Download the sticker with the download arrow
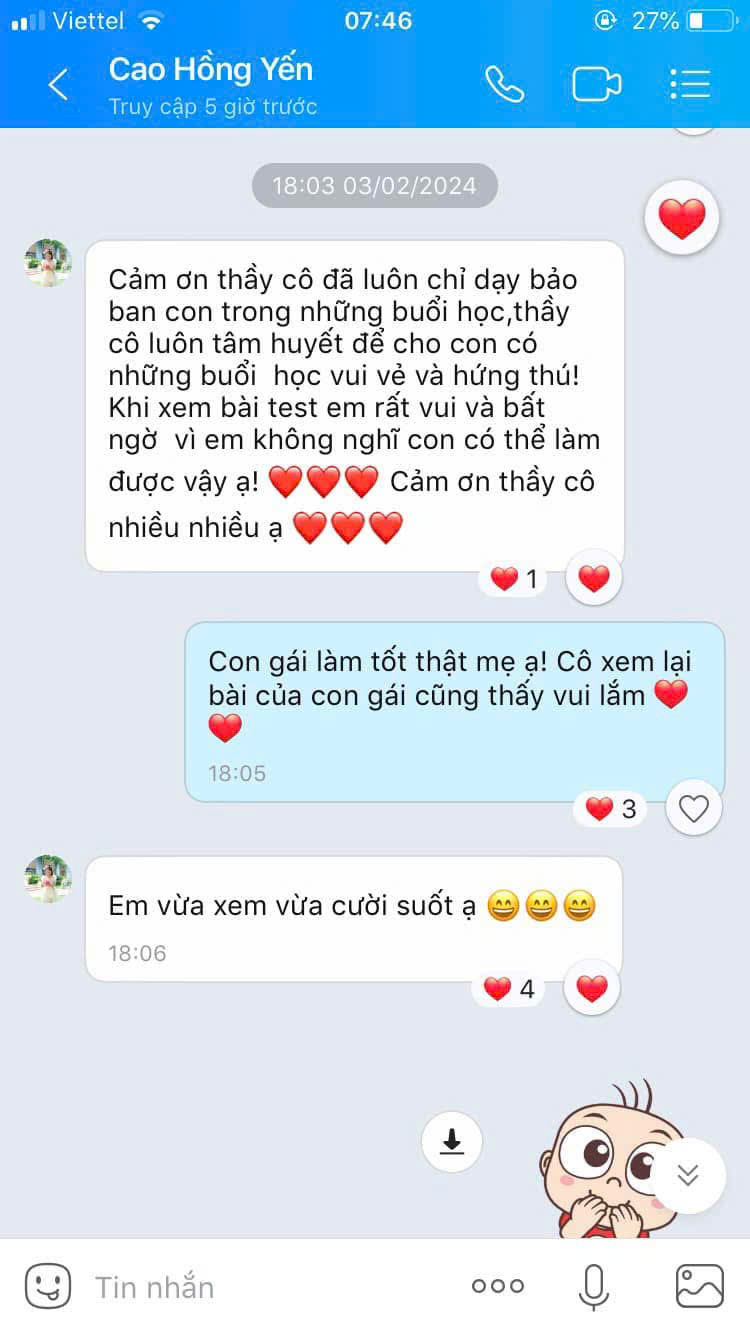750x1334 pixels. coord(452,1141)
